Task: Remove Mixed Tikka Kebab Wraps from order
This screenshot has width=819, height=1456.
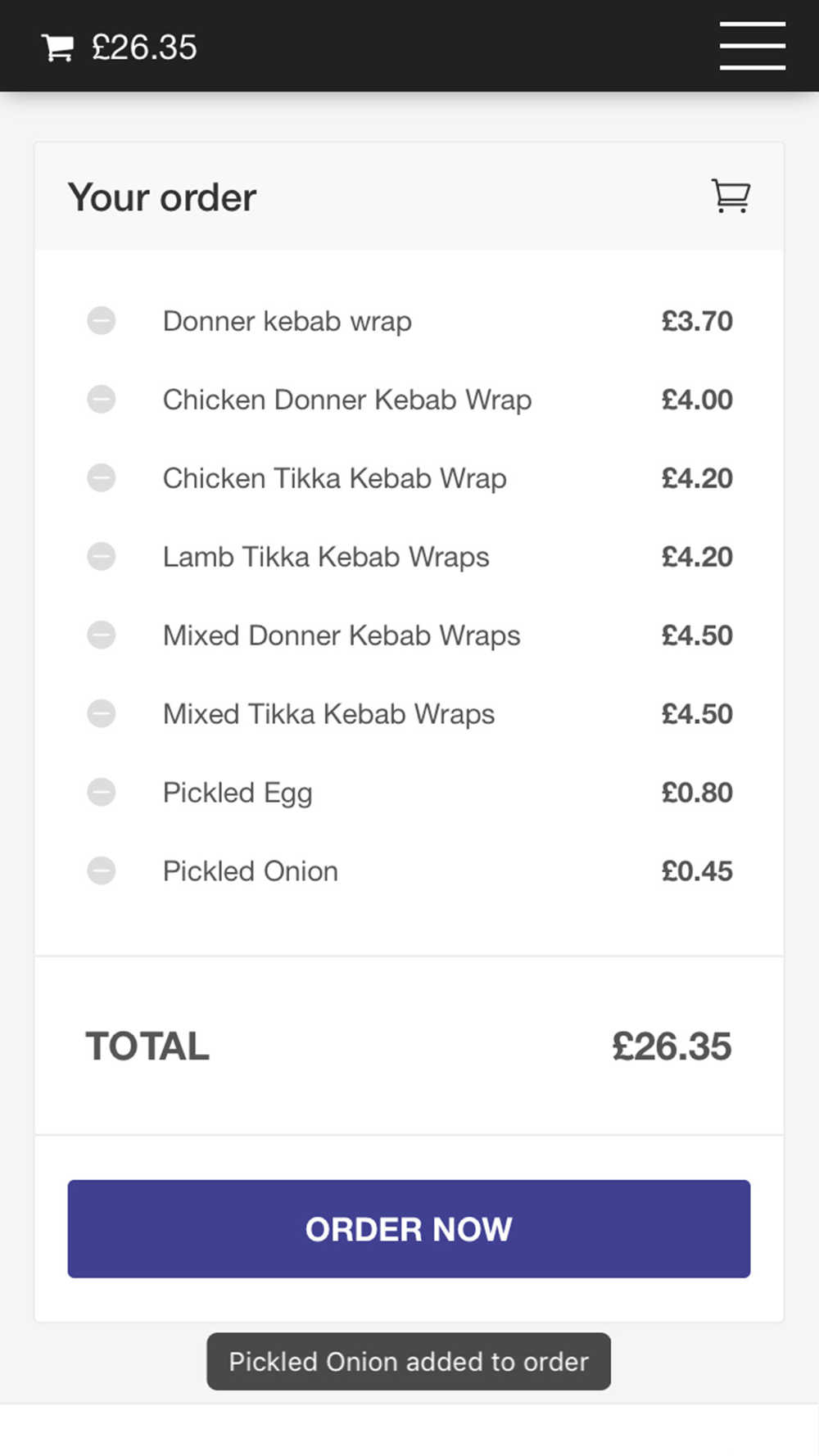Action: pyautogui.click(x=102, y=713)
